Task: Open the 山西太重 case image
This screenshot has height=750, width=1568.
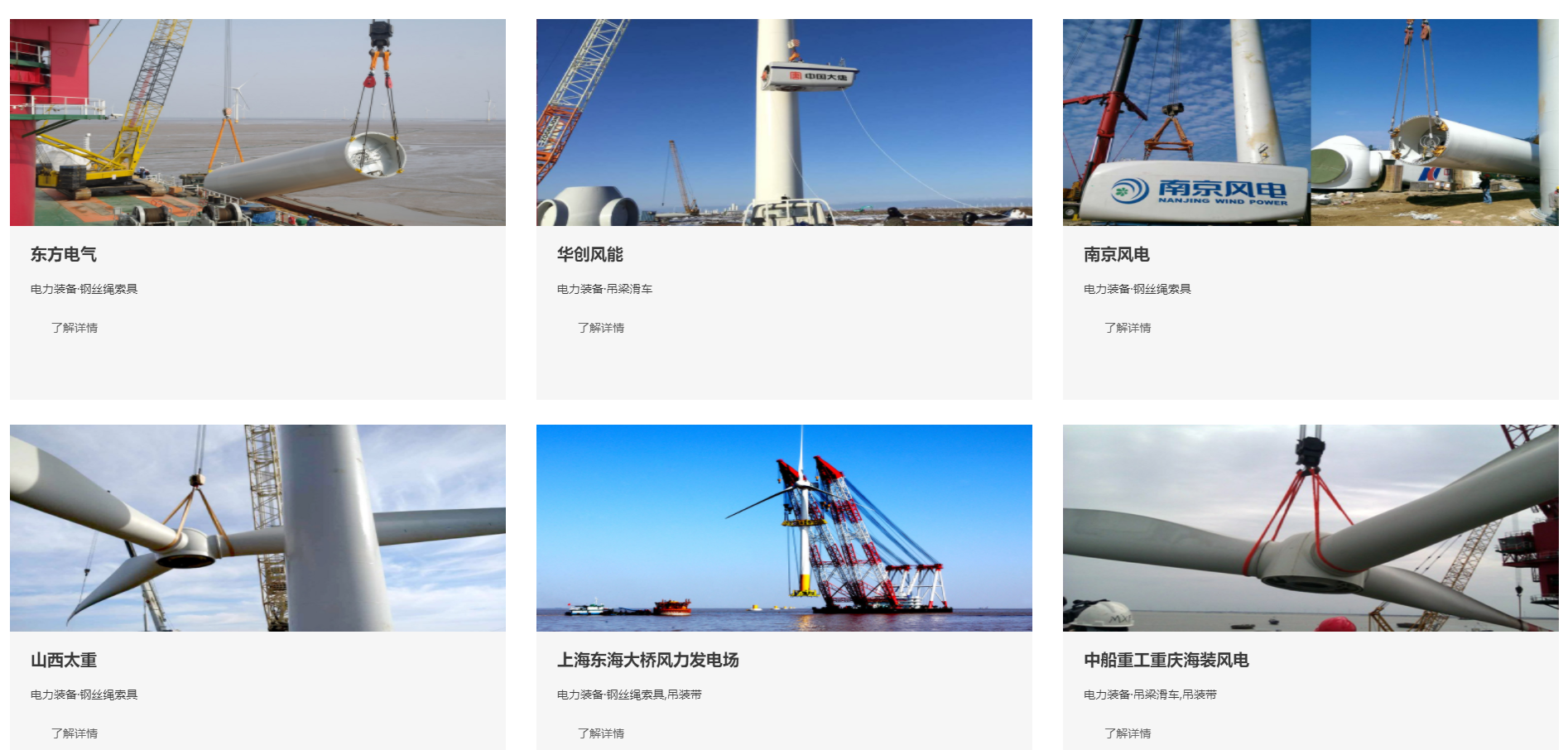Action: (x=257, y=528)
